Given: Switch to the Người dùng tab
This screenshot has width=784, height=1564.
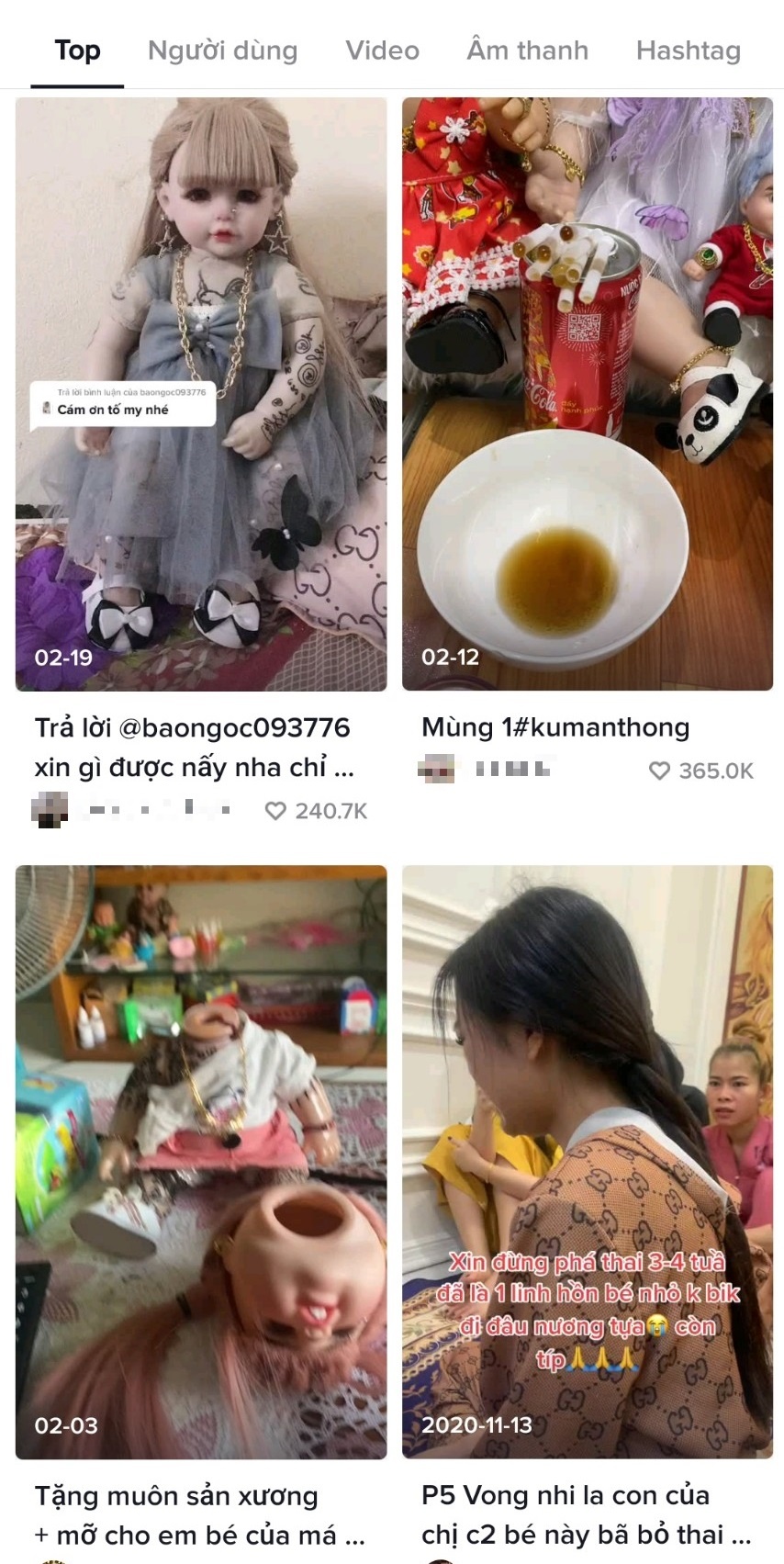Looking at the screenshot, I should (221, 51).
